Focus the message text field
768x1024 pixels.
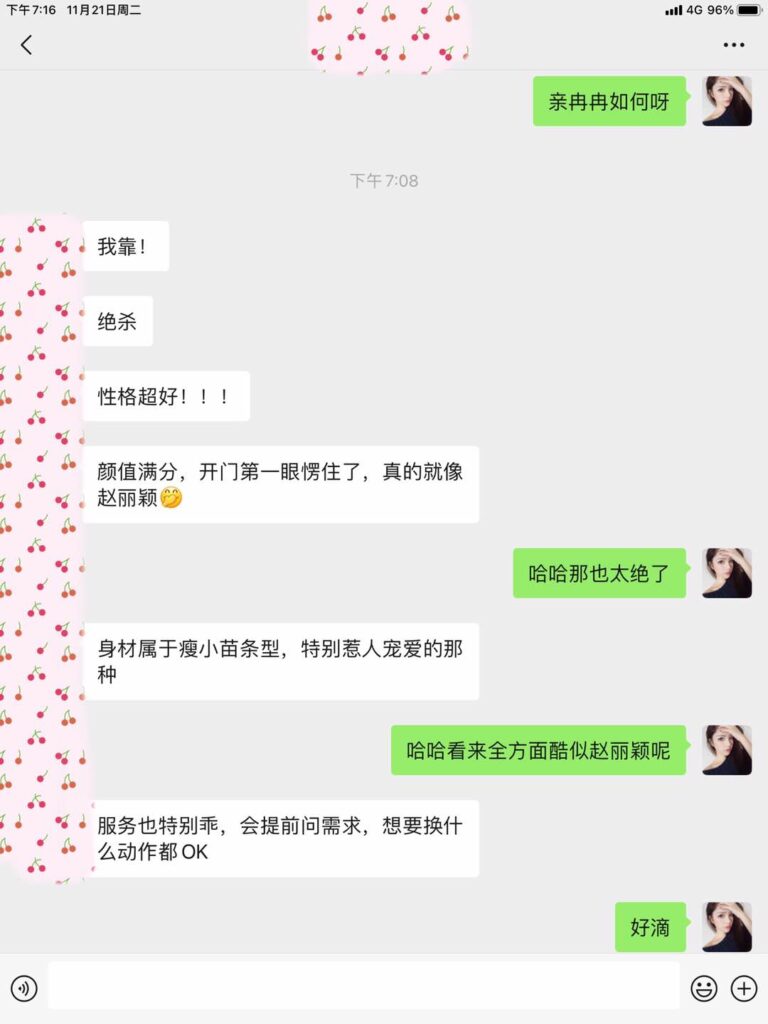(364, 987)
